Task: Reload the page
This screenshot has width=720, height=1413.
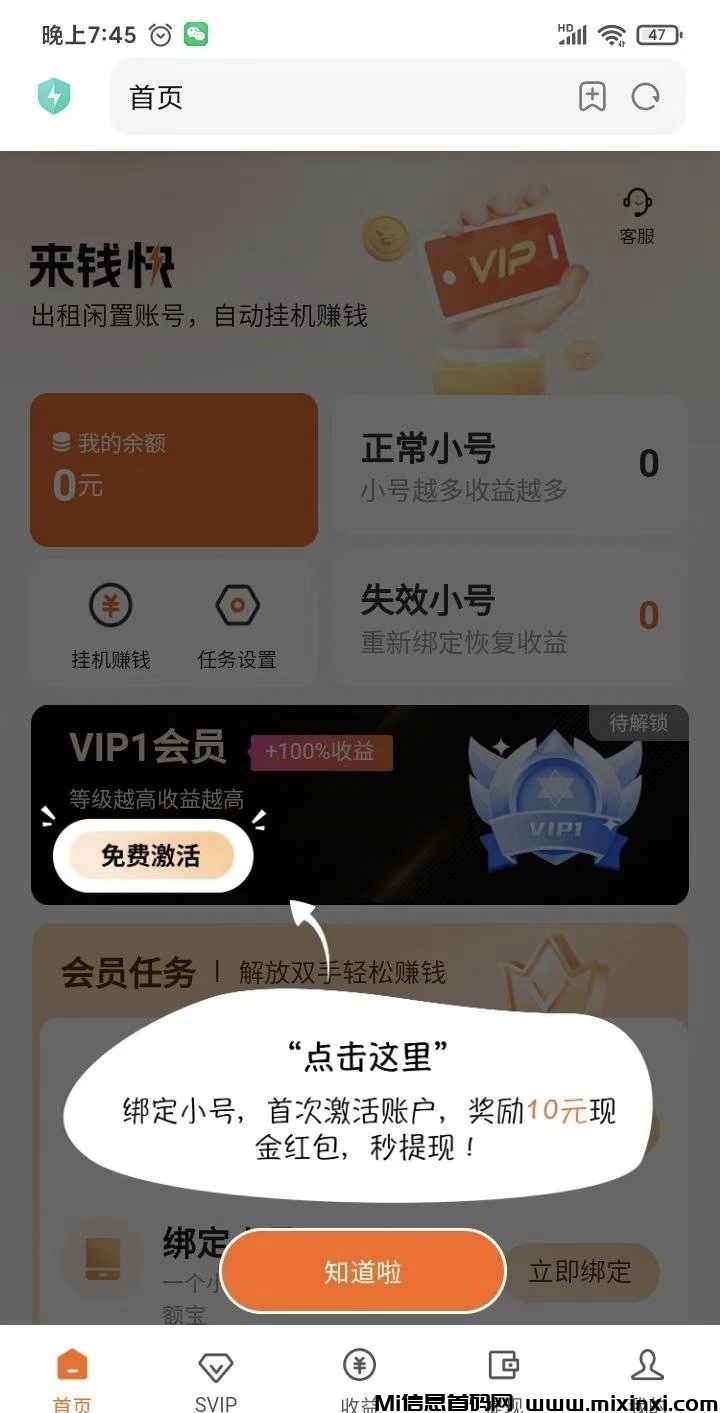Action: pos(646,97)
